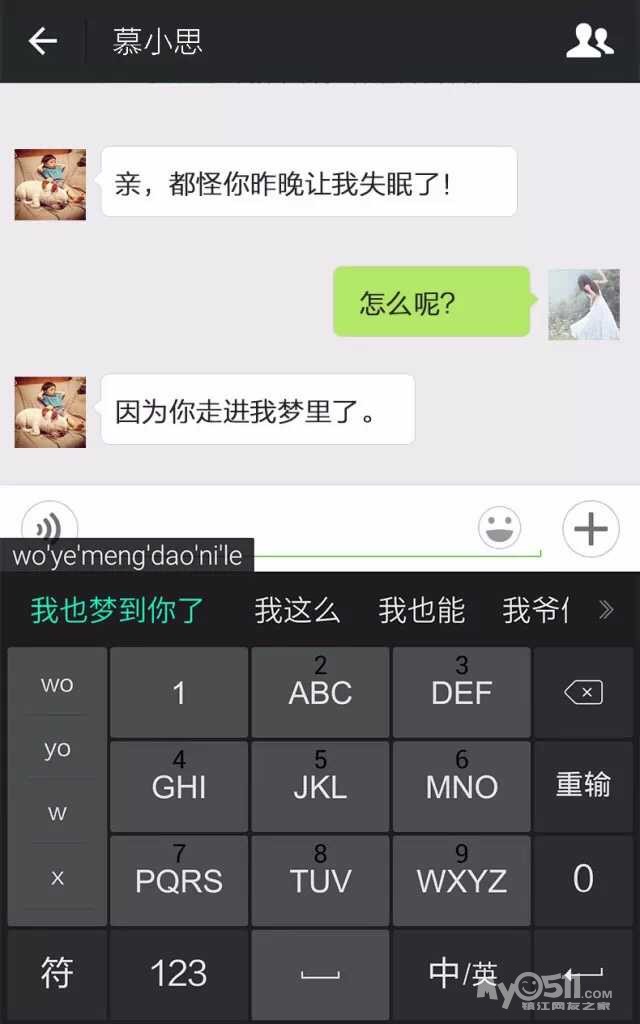Switch to the 123 number keyboard
Viewport: 640px width, 1024px height.
[178, 972]
